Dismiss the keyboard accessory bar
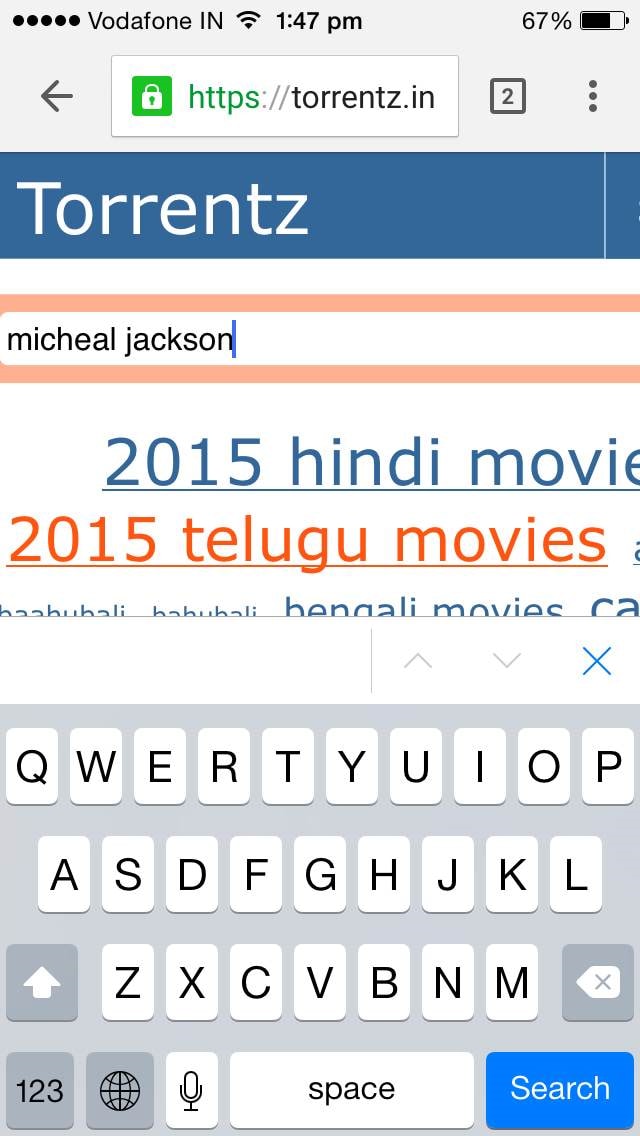 (596, 661)
